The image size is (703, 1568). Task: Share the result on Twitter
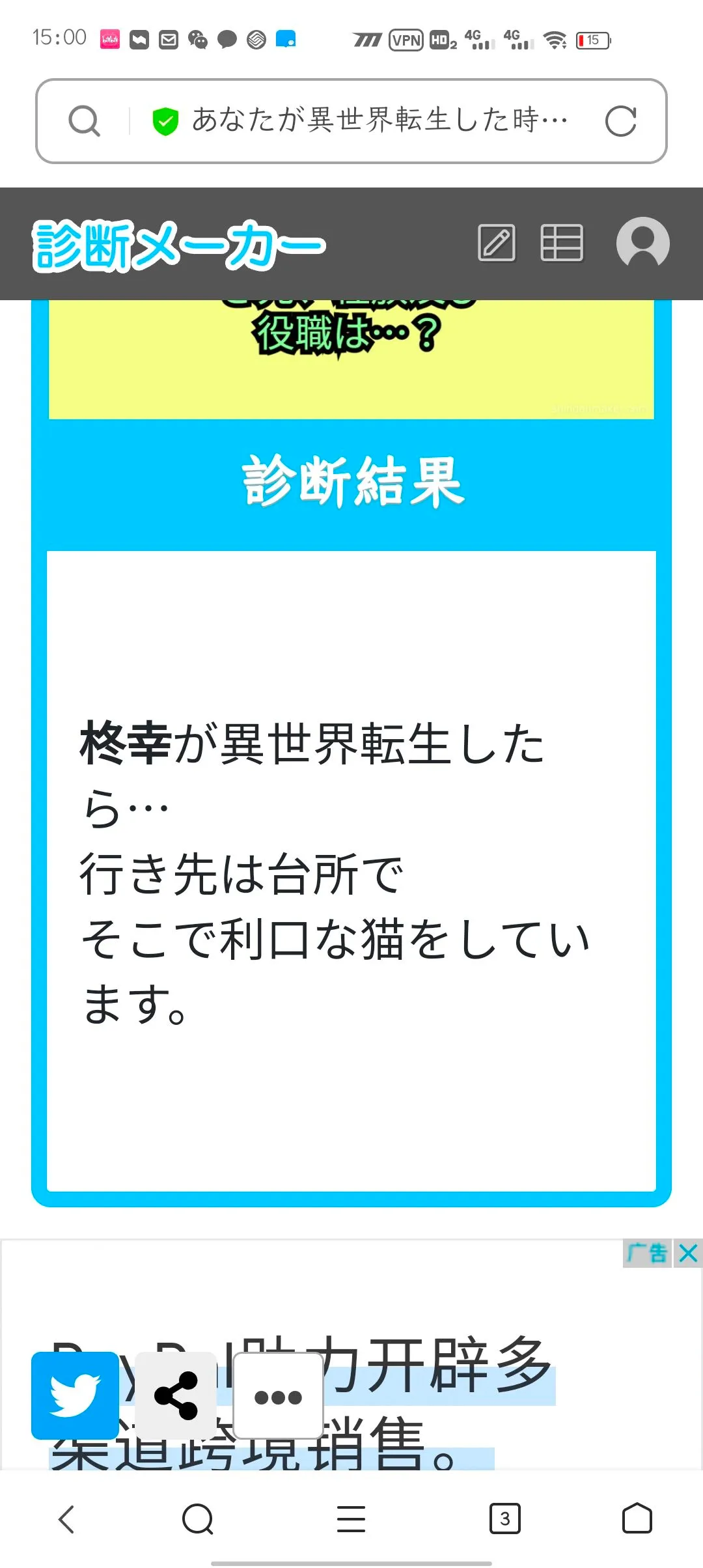pyautogui.click(x=75, y=1395)
